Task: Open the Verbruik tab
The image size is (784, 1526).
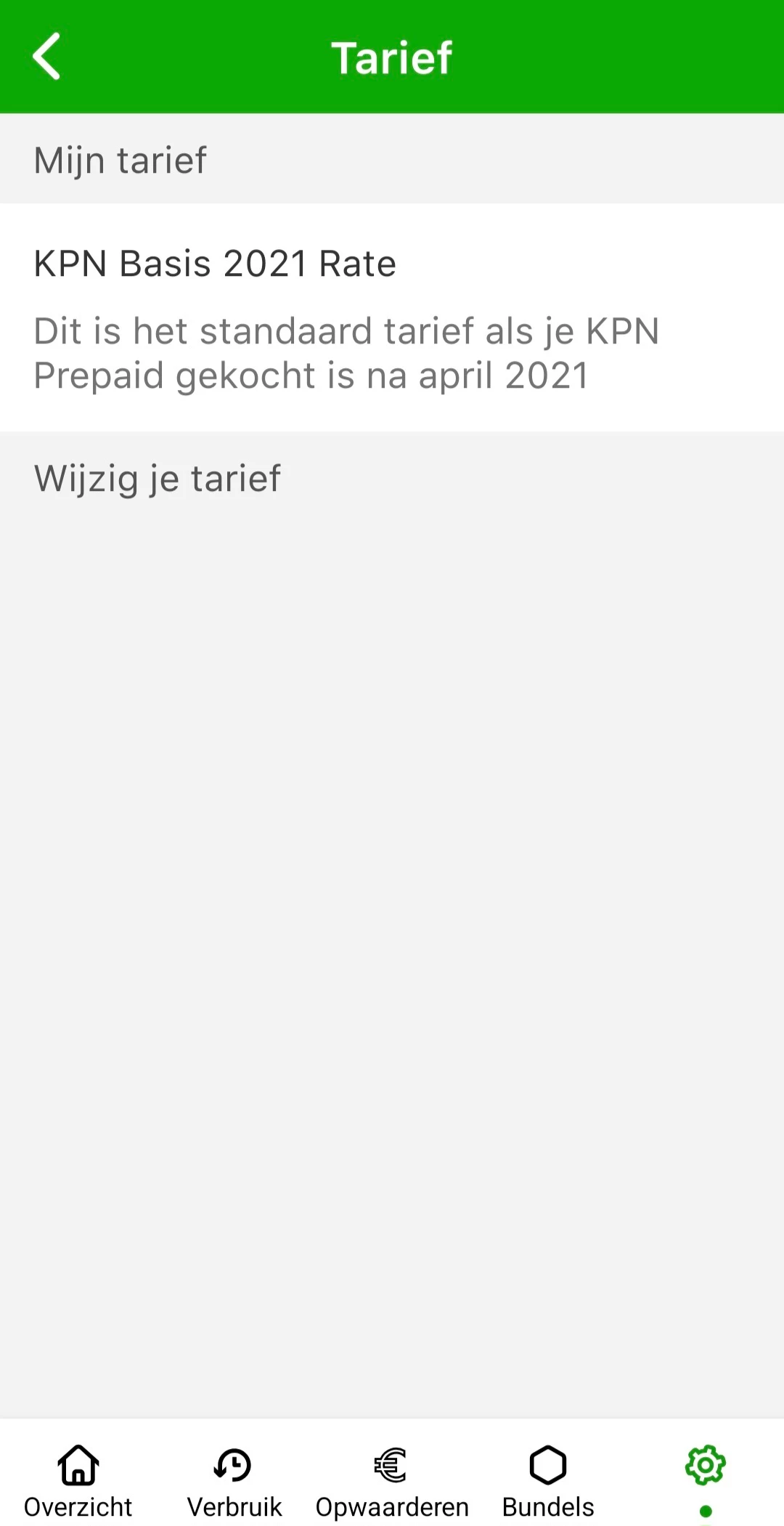Action: coord(234,1482)
